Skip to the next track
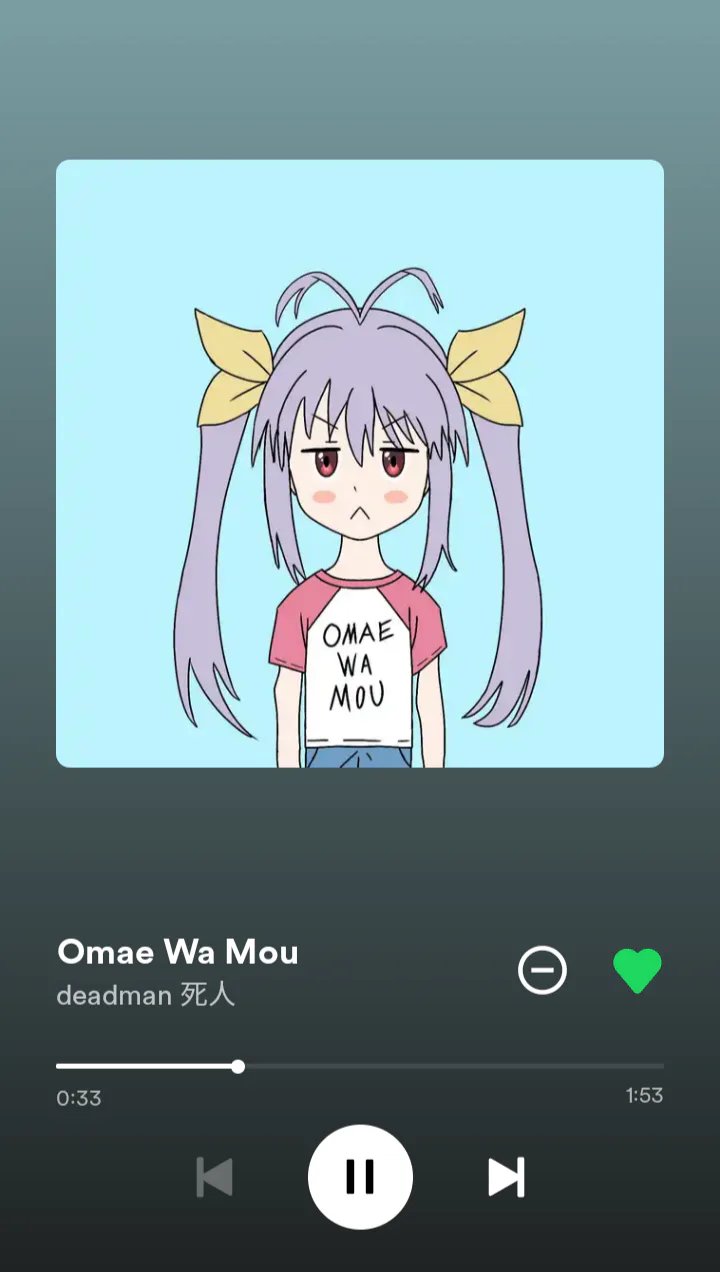This screenshot has height=1272, width=720. click(x=506, y=1177)
